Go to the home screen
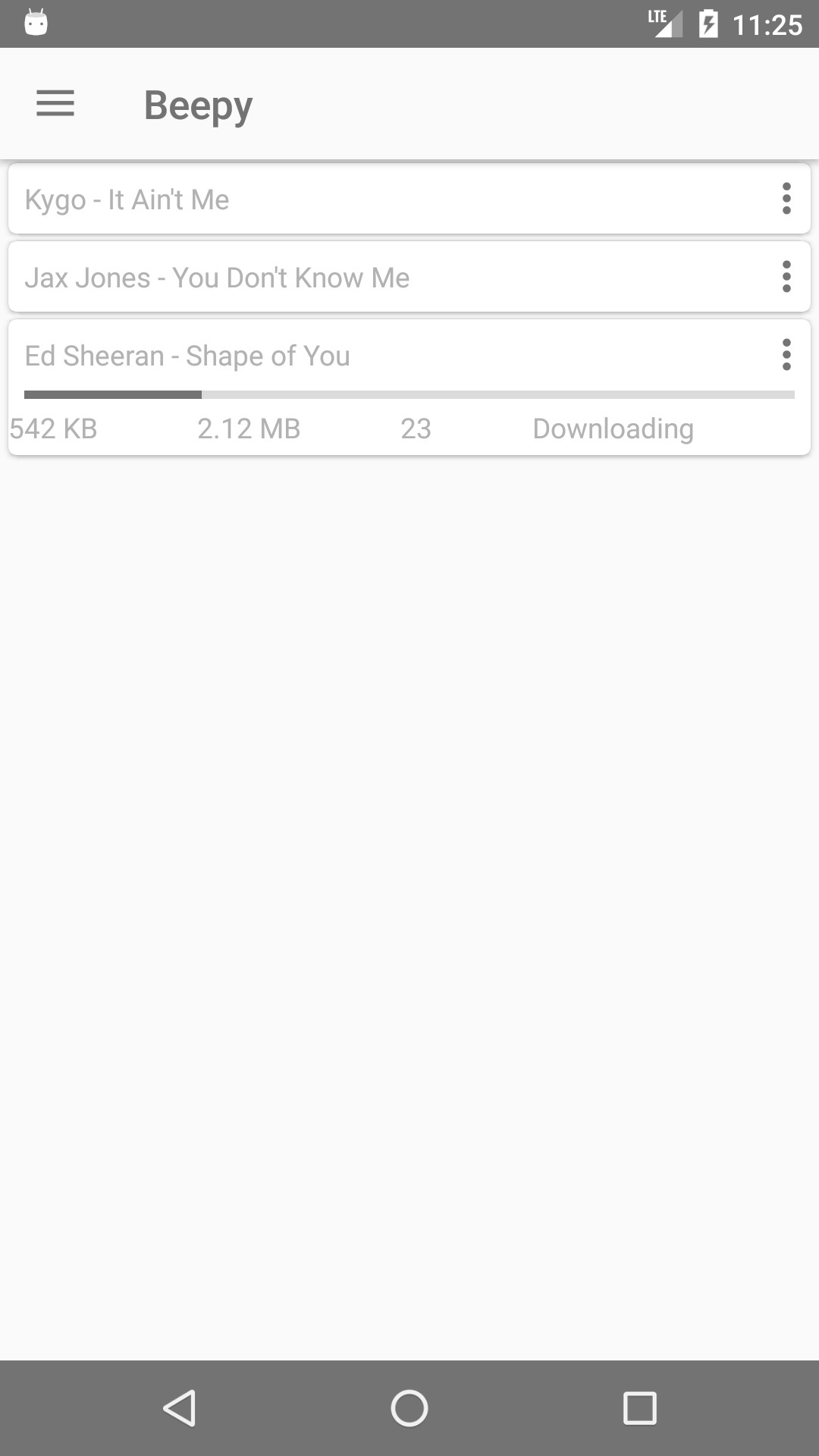819x1456 pixels. point(409,1408)
